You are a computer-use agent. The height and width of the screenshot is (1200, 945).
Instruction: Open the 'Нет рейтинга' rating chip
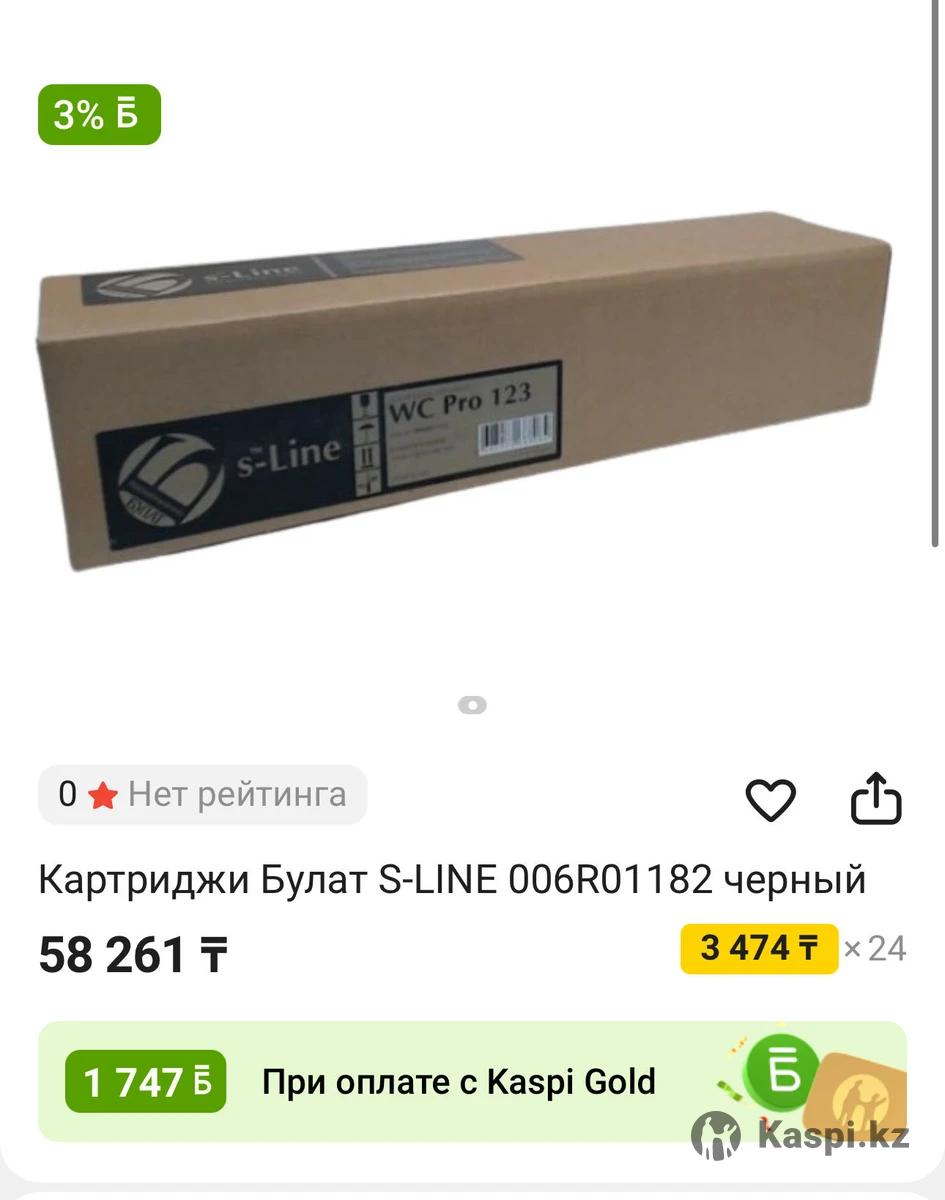[203, 795]
